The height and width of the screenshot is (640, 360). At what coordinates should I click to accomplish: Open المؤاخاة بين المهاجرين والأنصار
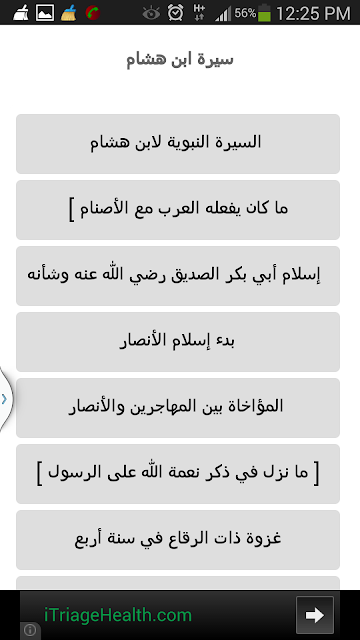pos(178,408)
